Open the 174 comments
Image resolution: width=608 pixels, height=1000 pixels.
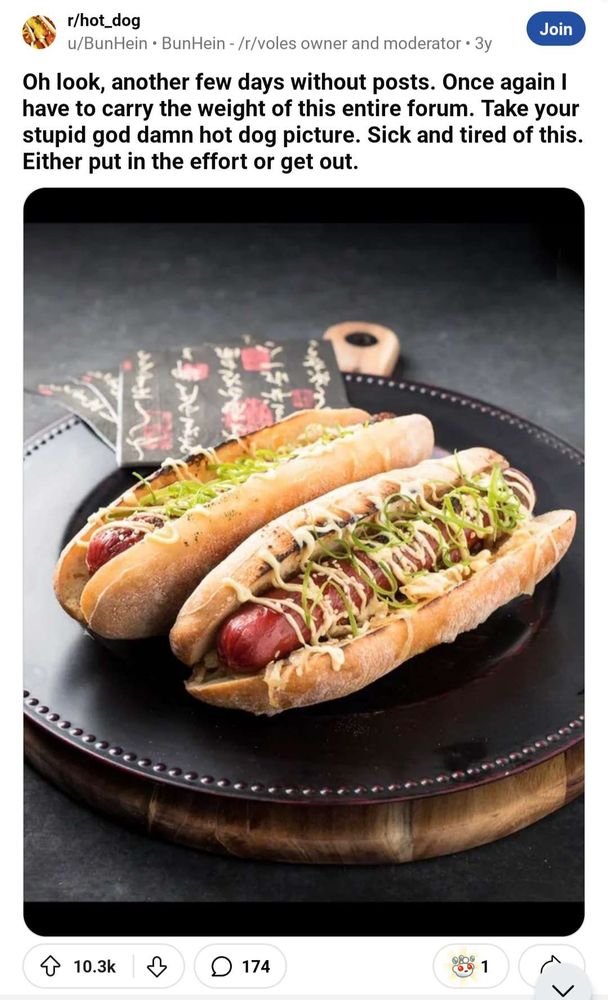240,967
